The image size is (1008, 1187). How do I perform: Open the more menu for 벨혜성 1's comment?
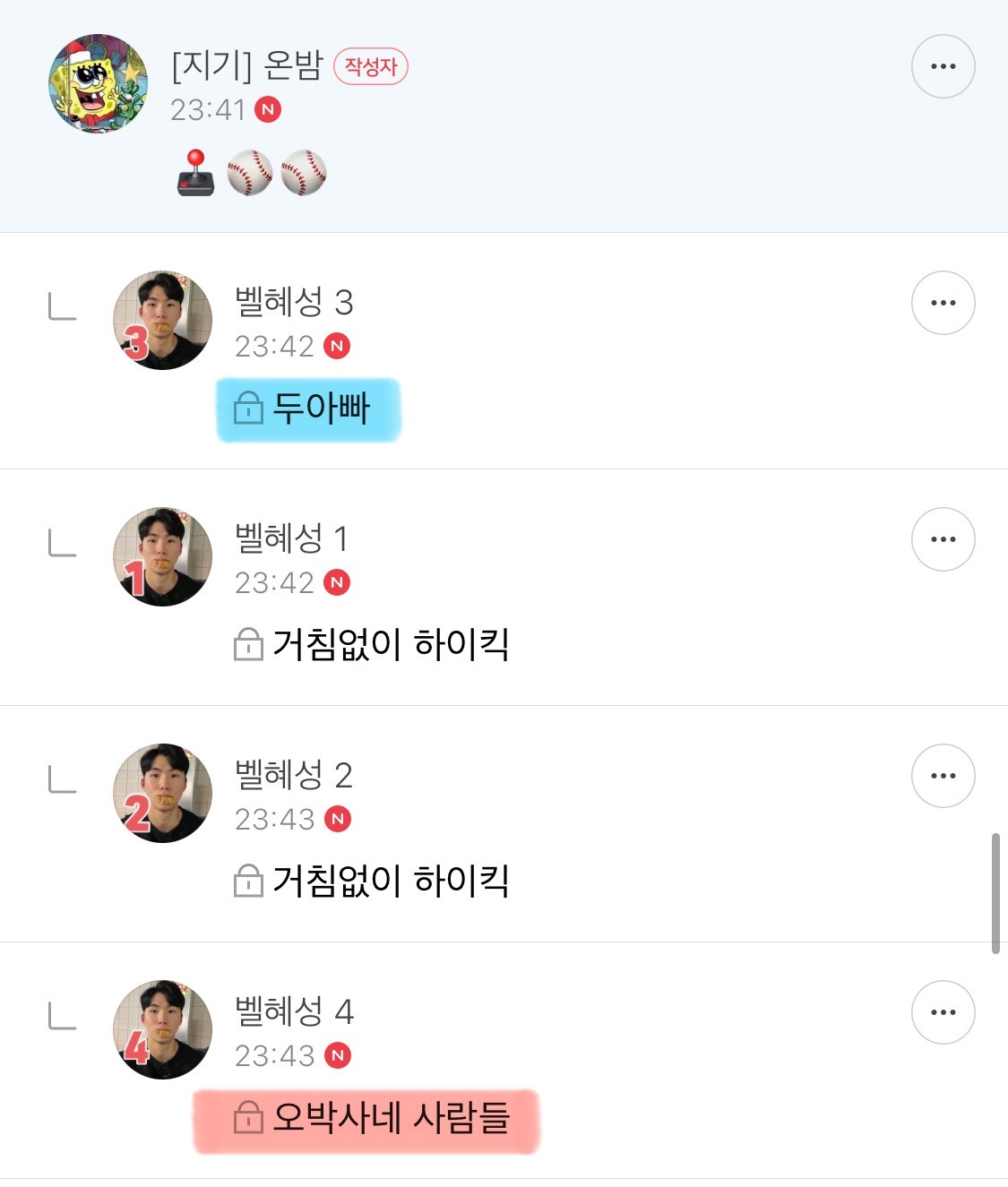943,538
